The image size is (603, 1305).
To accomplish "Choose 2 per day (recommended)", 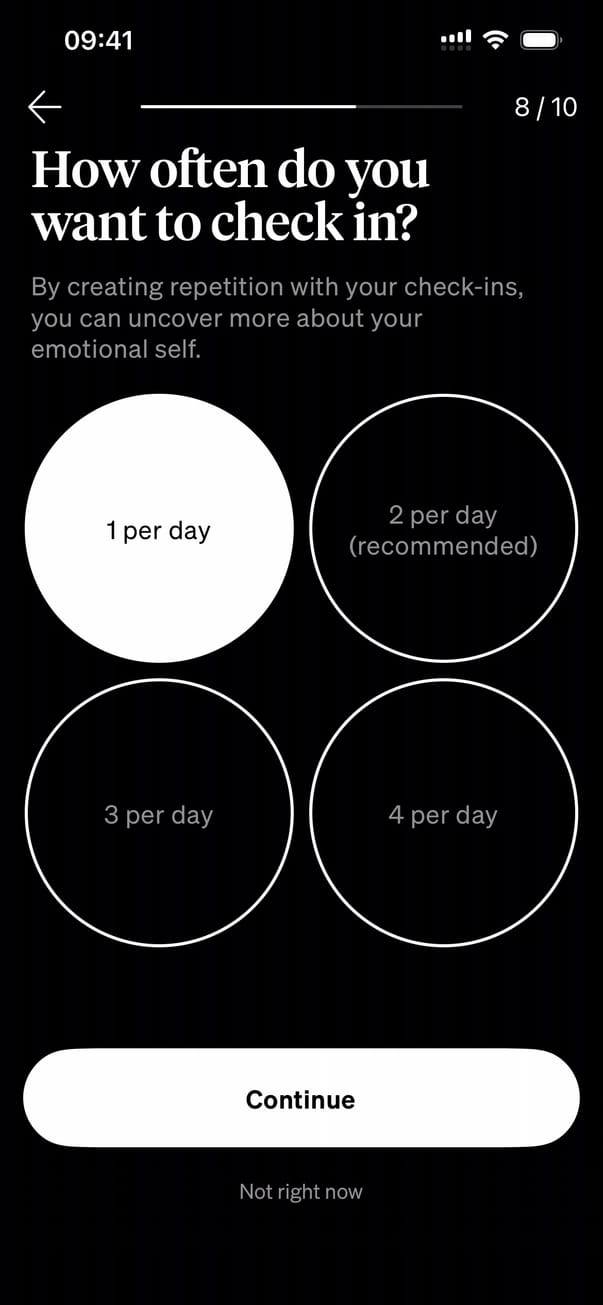I will tap(443, 529).
